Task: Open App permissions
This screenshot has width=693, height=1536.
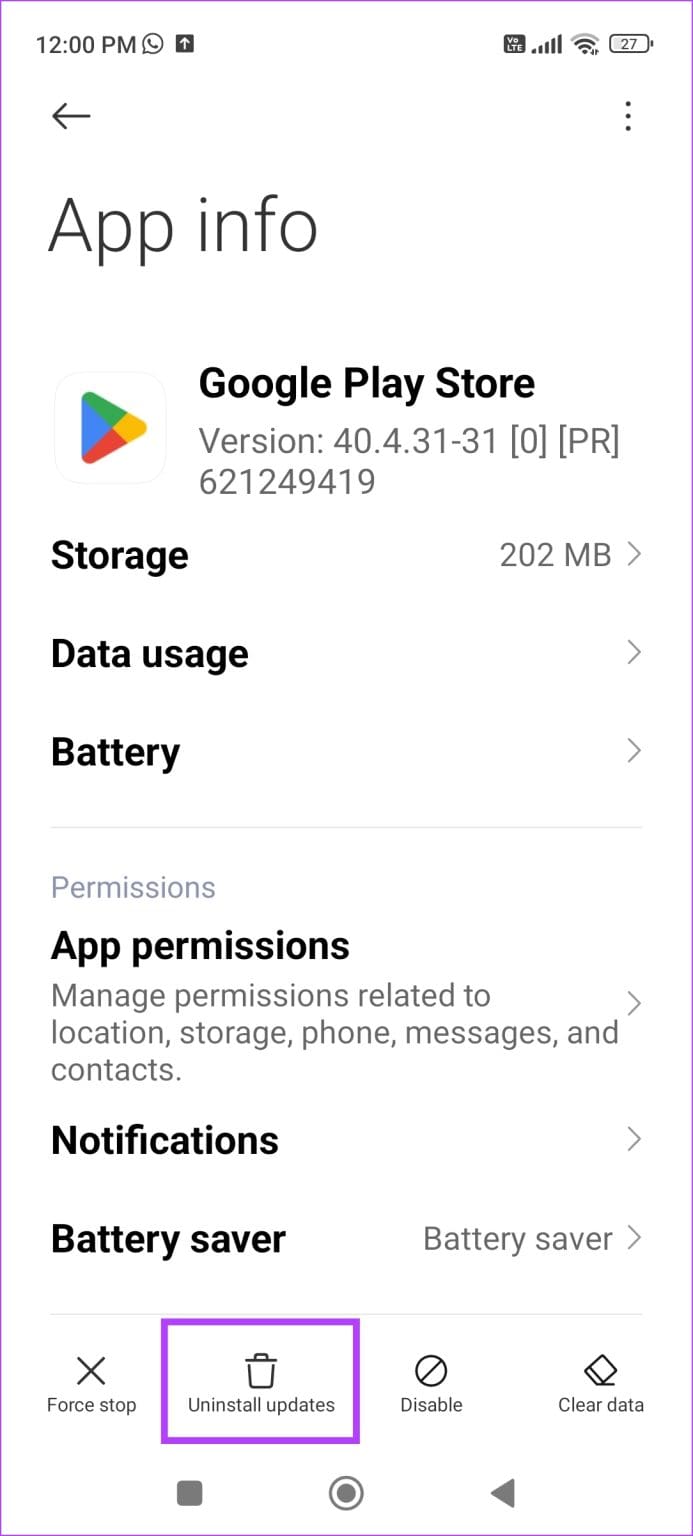Action: click(x=345, y=1004)
